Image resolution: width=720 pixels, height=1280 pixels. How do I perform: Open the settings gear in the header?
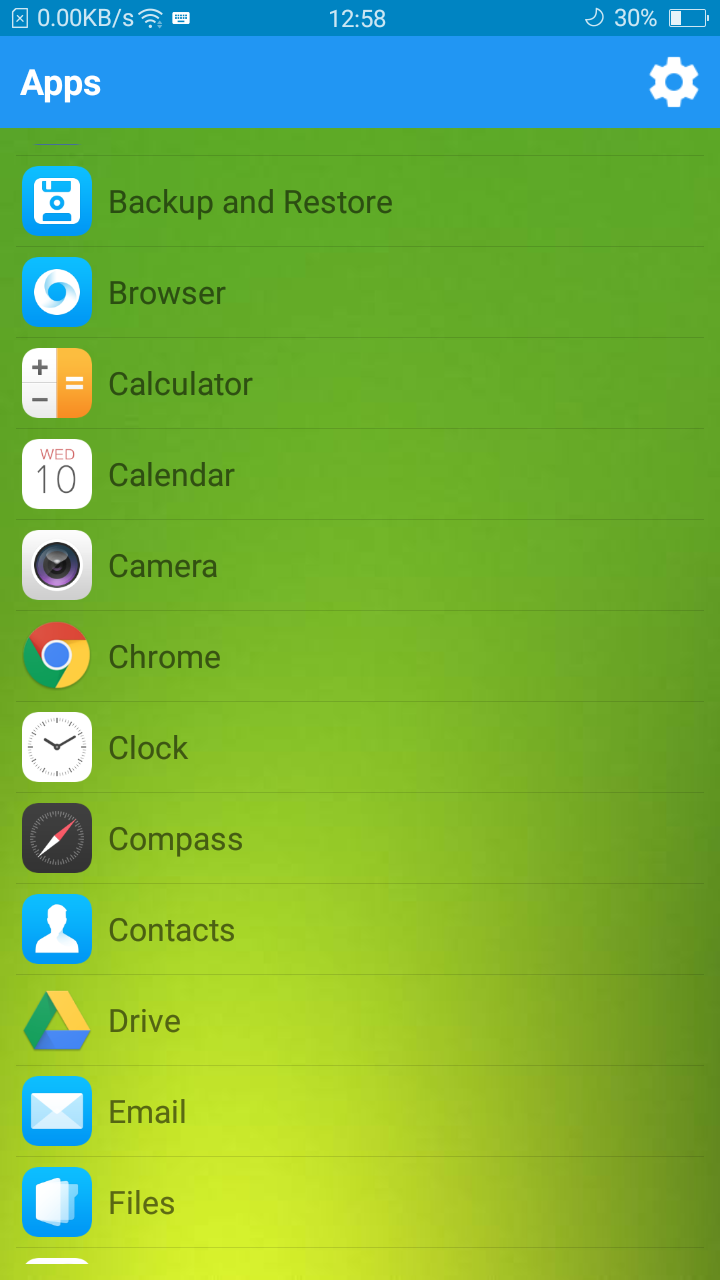coord(674,82)
